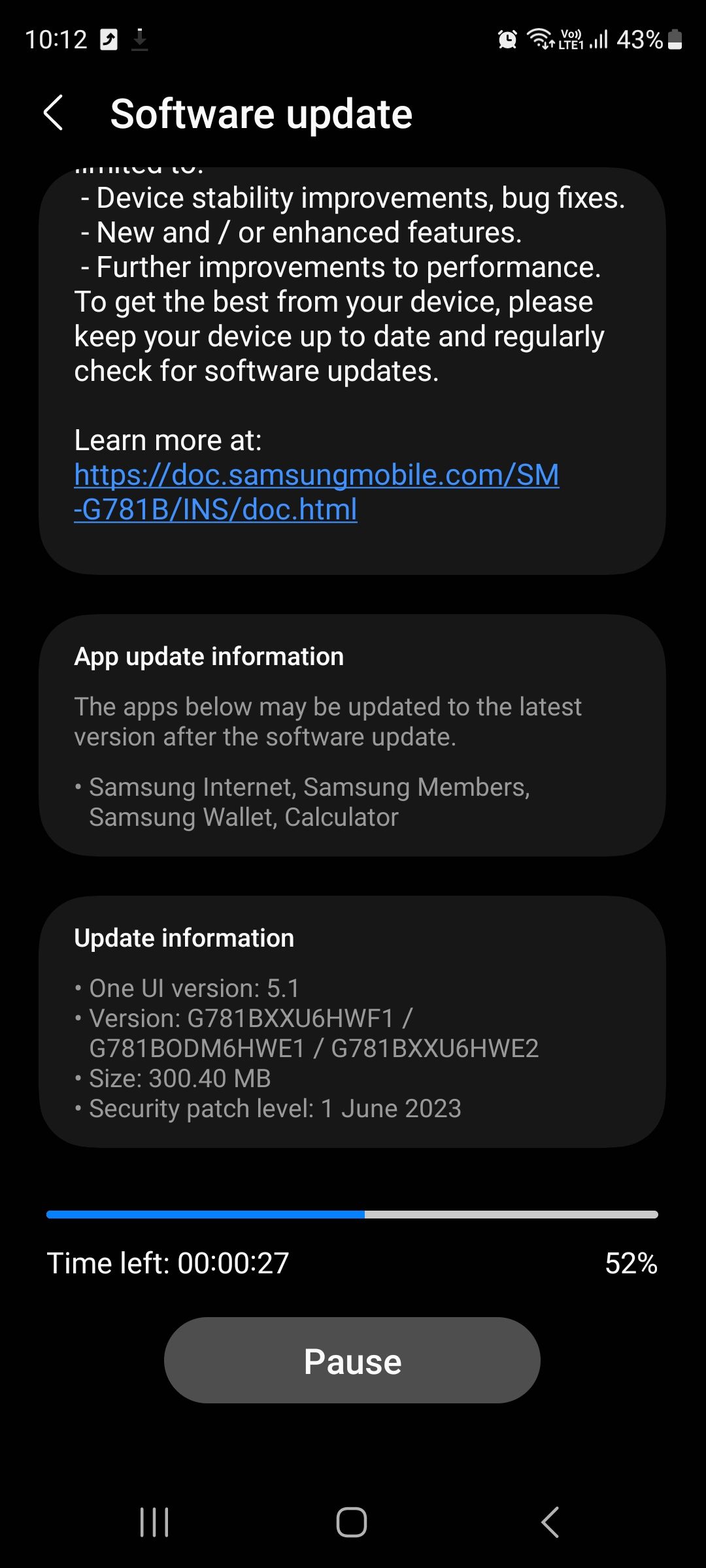Pause the software update download
Screen dimensions: 706x1568
[x=352, y=1360]
